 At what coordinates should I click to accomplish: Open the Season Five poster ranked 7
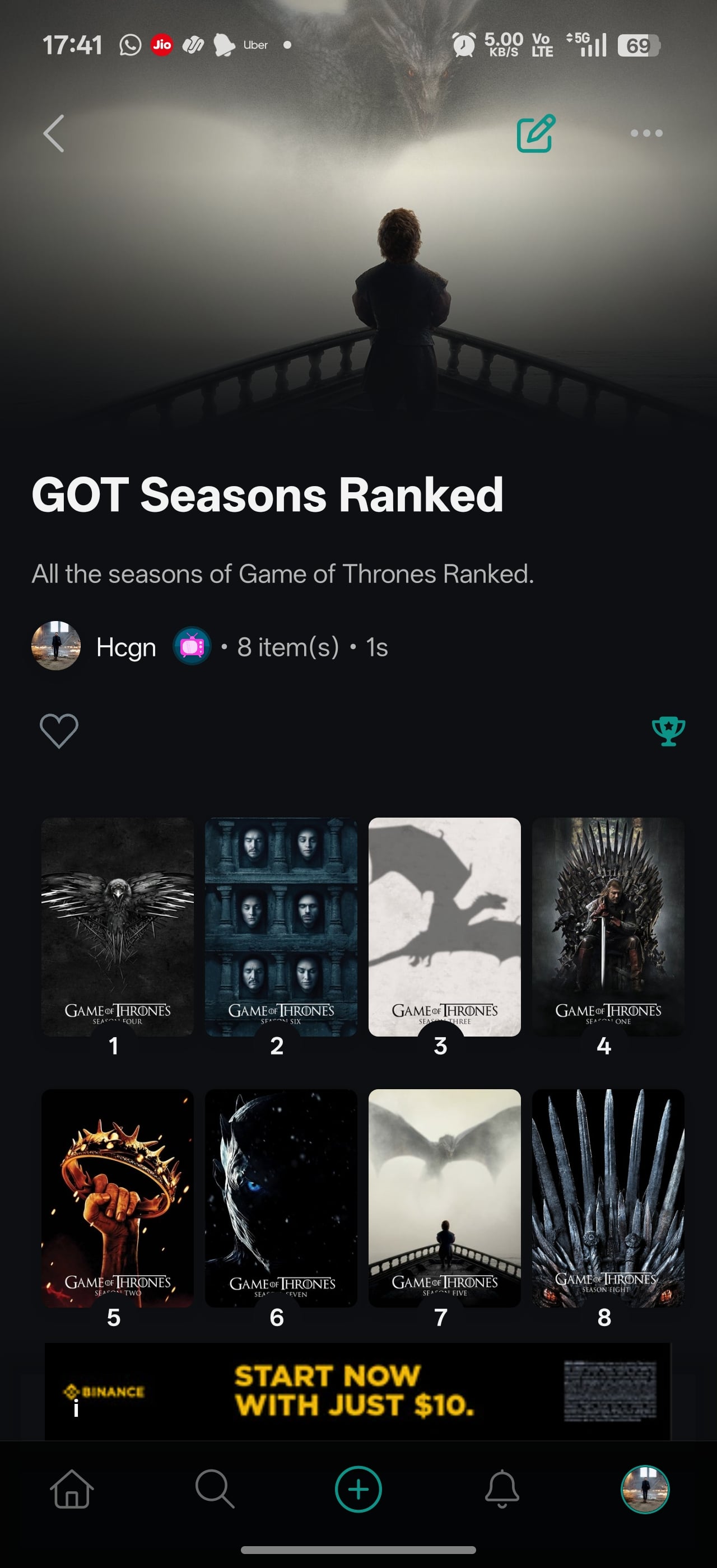(x=444, y=1198)
